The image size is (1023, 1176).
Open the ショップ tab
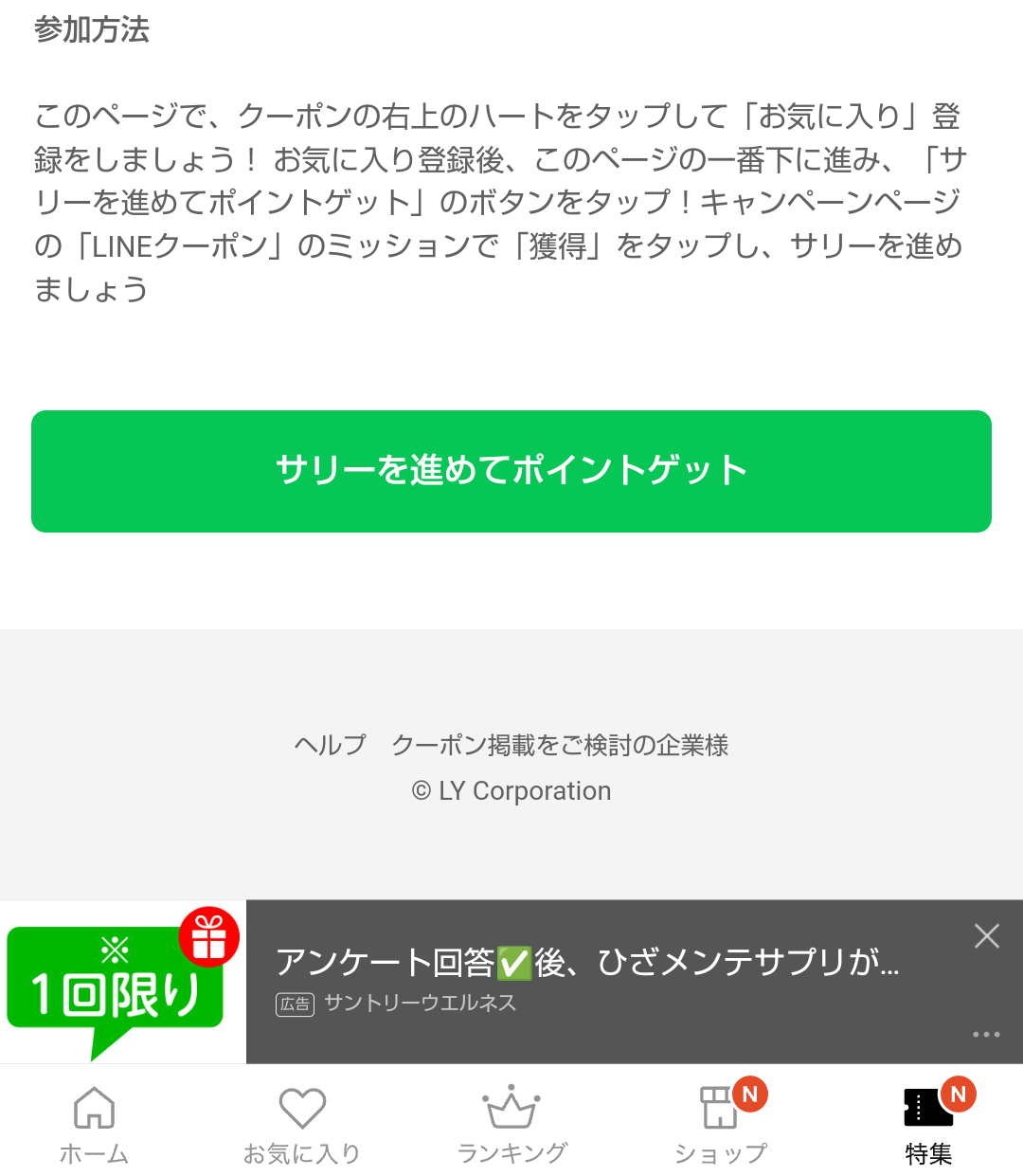(721, 1124)
